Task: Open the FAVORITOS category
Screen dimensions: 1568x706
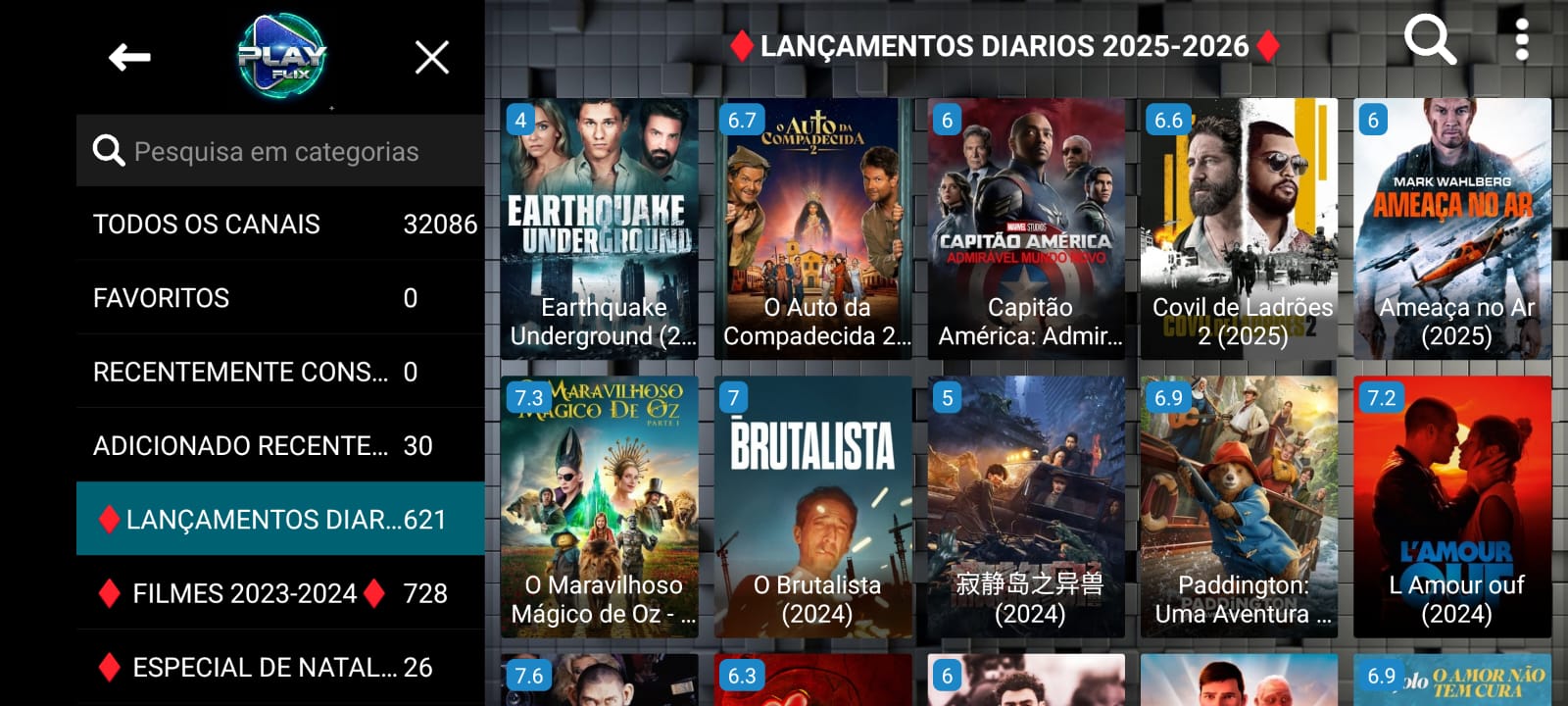Action: (279, 298)
